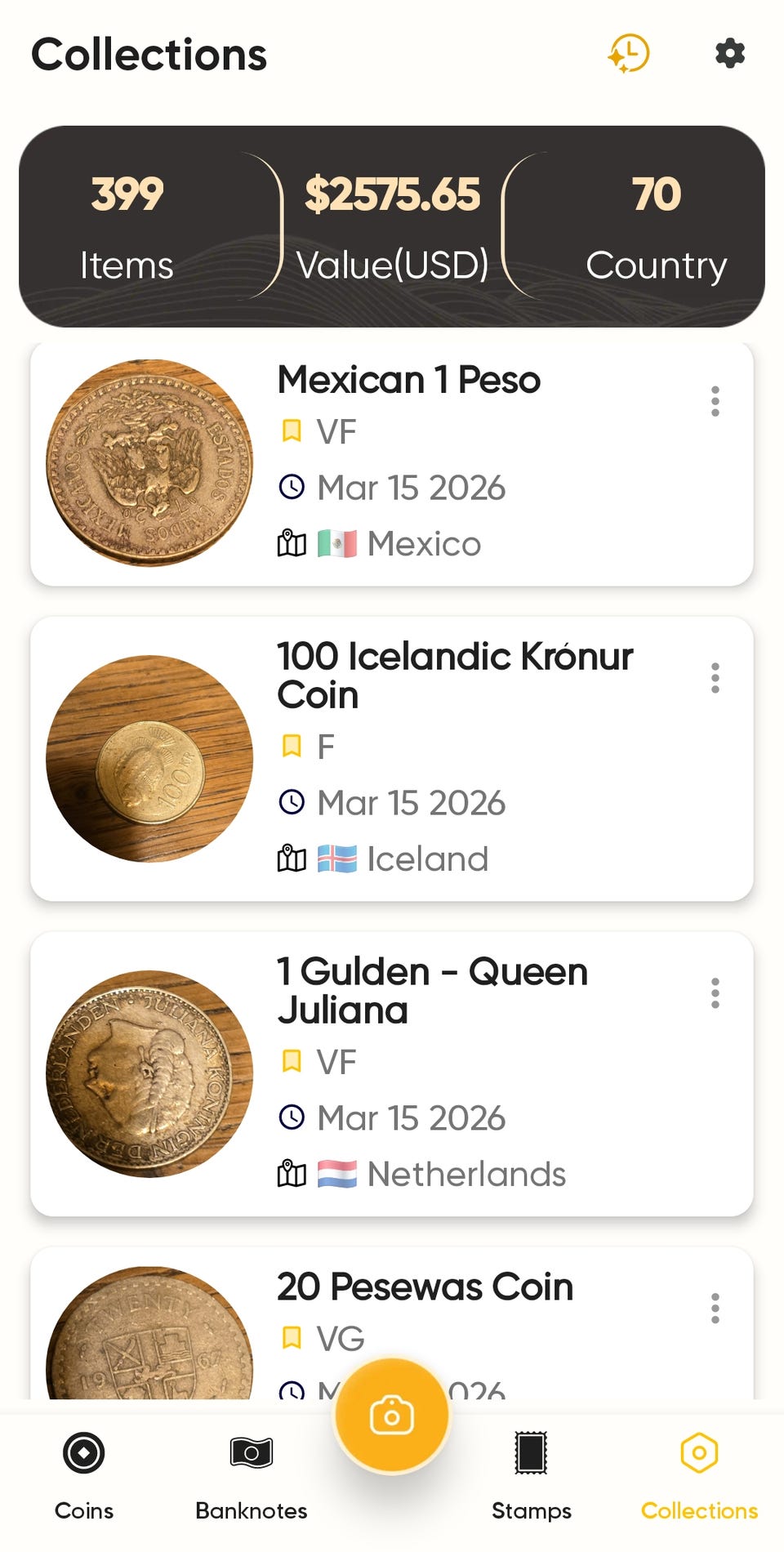Image resolution: width=784 pixels, height=1552 pixels.
Task: Open the settings gear
Action: click(x=729, y=53)
